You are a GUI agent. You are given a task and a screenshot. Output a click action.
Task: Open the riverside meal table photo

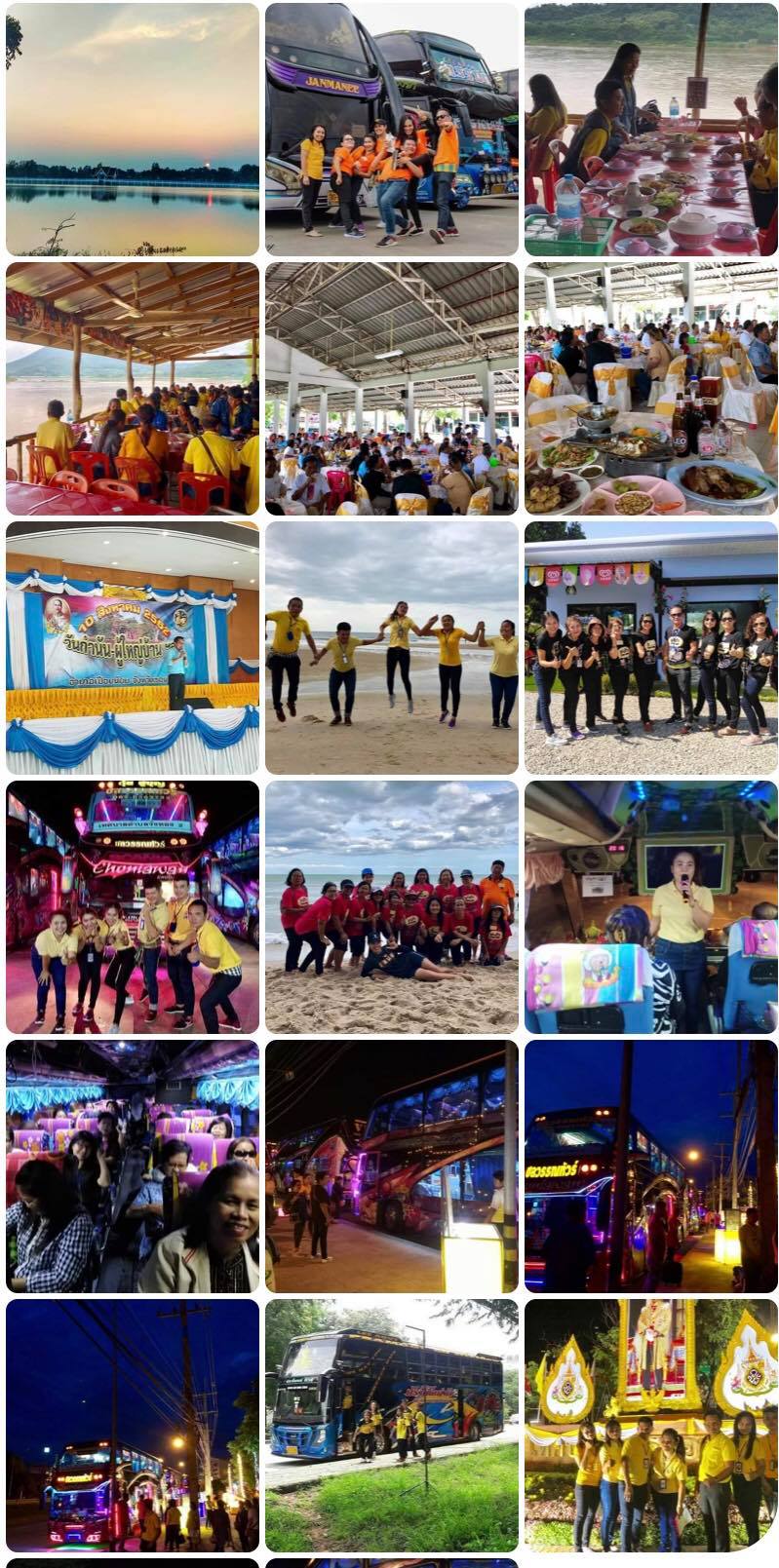[x=651, y=129]
